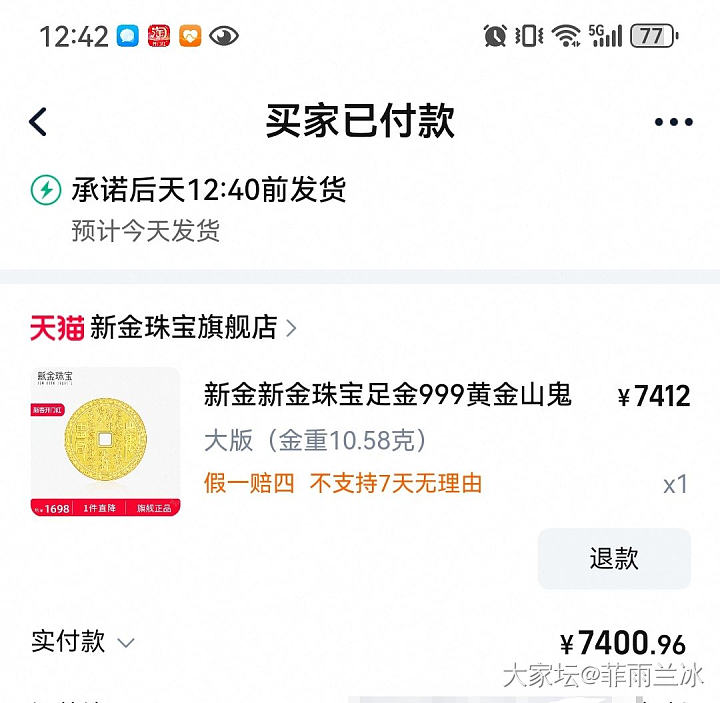
Task: Expand the 实付款 payment details
Action: 125,643
